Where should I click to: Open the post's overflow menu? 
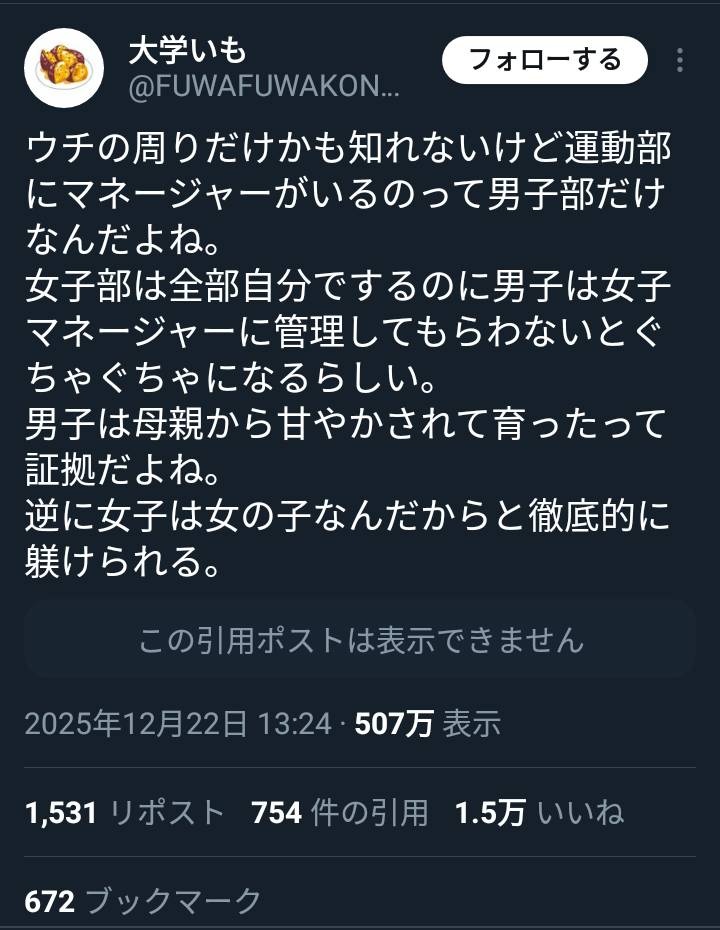click(x=680, y=61)
